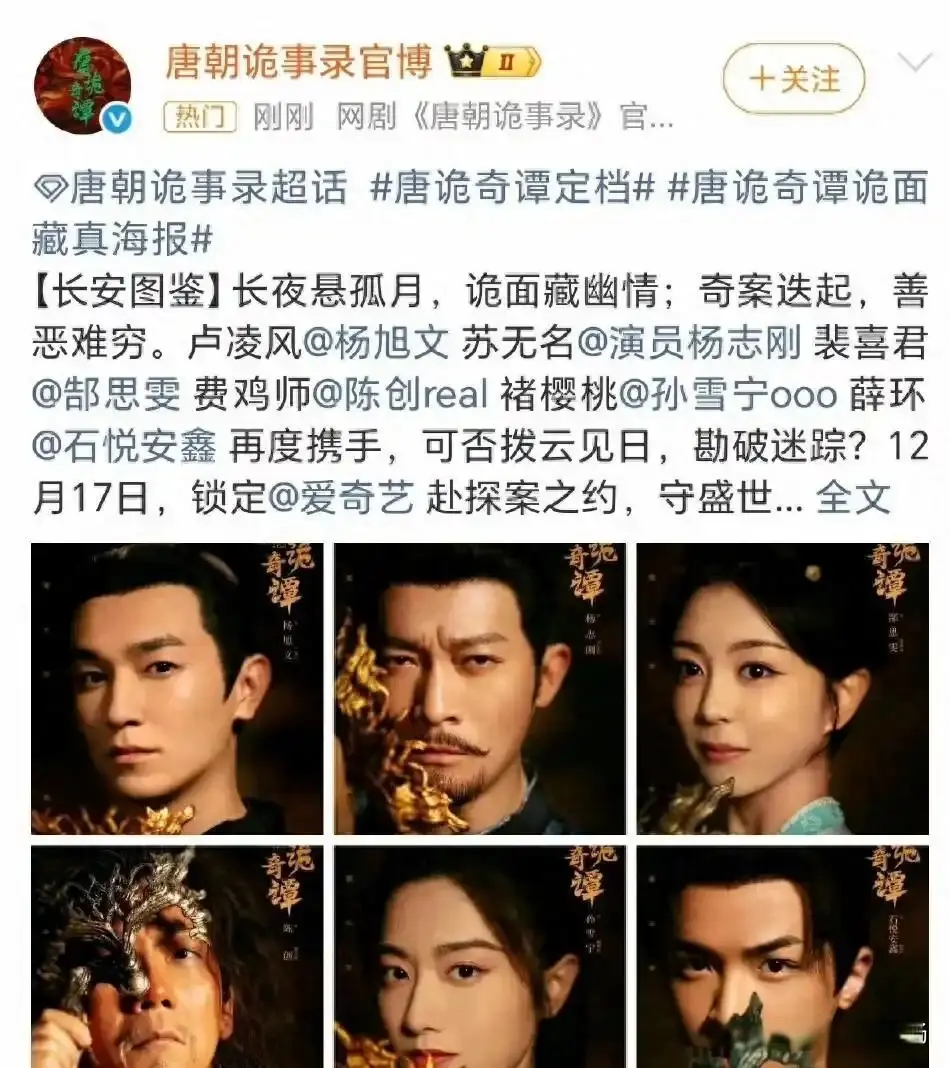This screenshot has width=950, height=1068.
Task: Visit @石悦安鑫 mention
Action: 124,446
